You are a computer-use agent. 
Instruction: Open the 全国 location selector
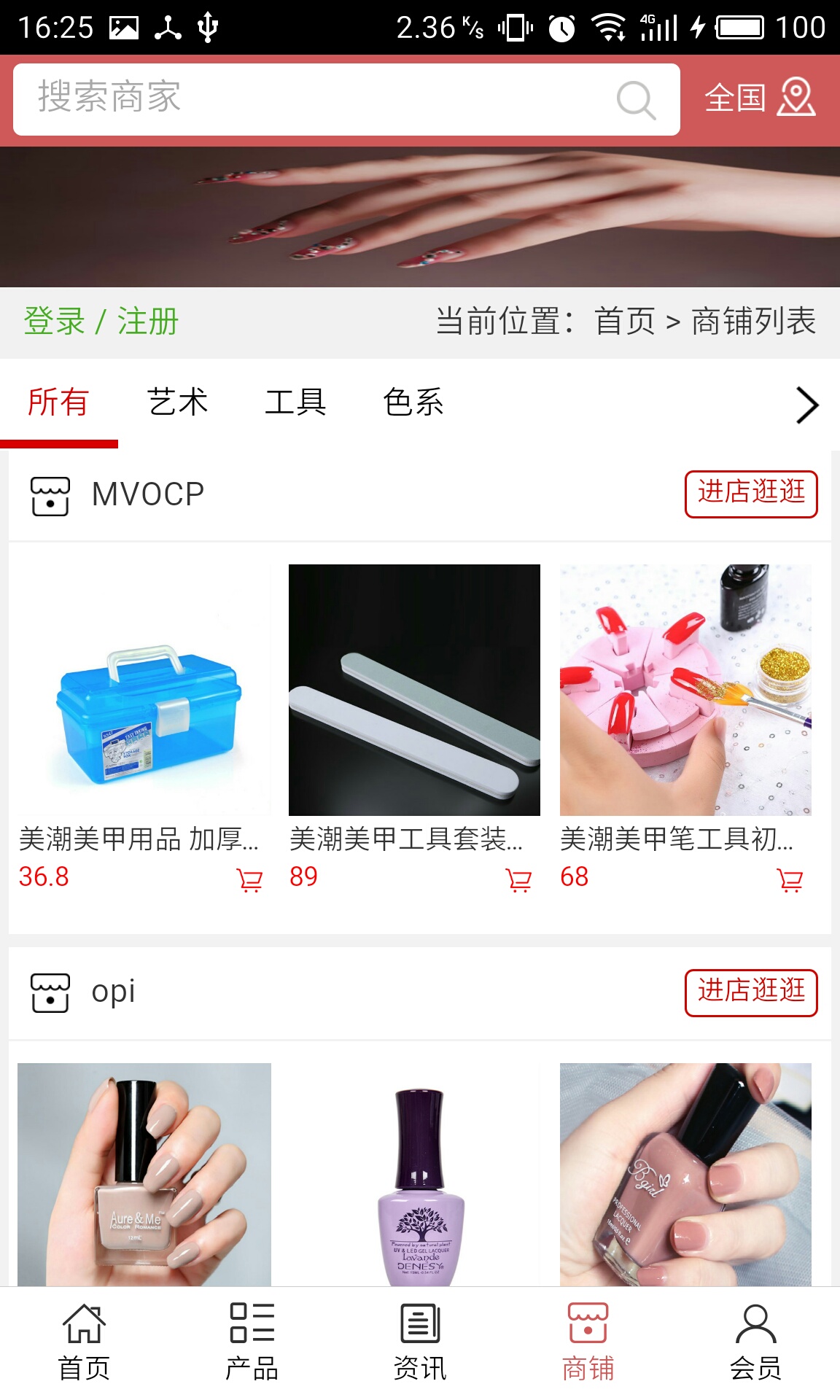coord(759,98)
